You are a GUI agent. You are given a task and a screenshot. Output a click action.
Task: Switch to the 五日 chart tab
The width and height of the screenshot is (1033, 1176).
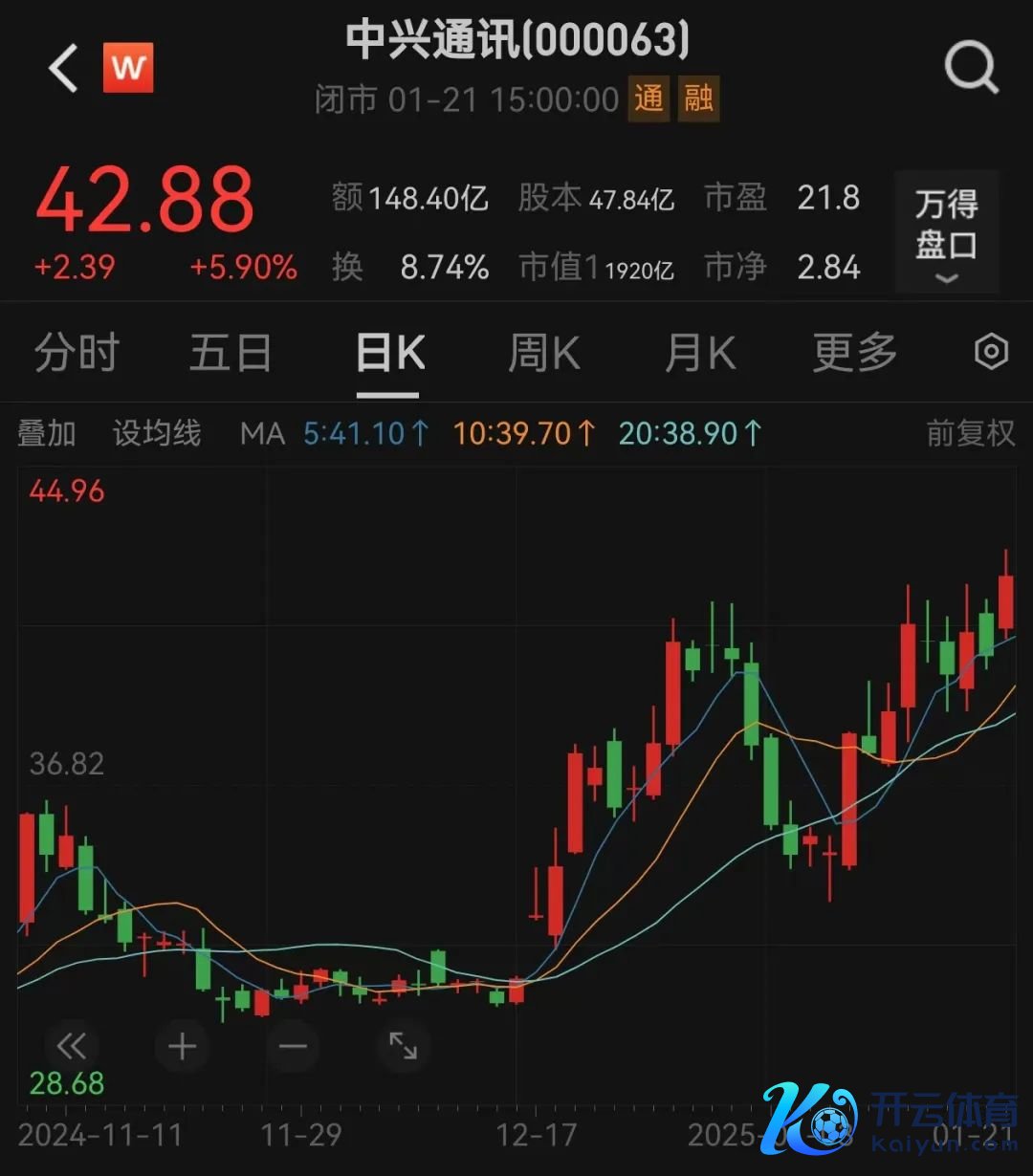[231, 353]
